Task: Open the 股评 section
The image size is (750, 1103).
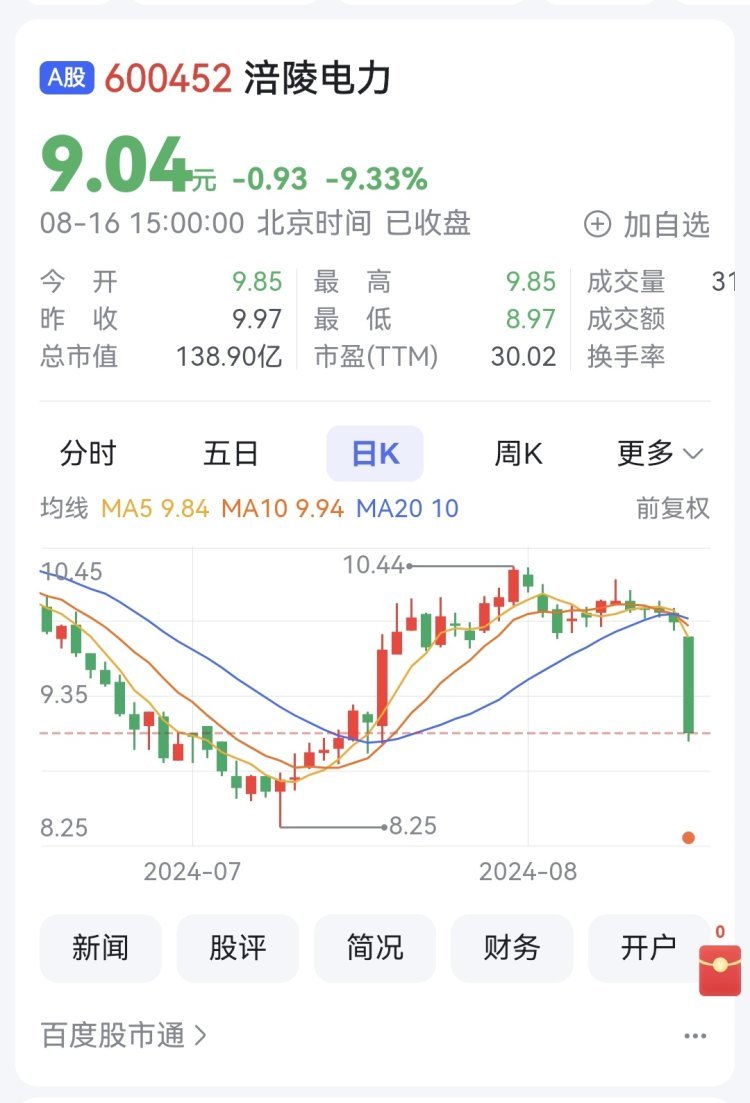Action: point(237,948)
